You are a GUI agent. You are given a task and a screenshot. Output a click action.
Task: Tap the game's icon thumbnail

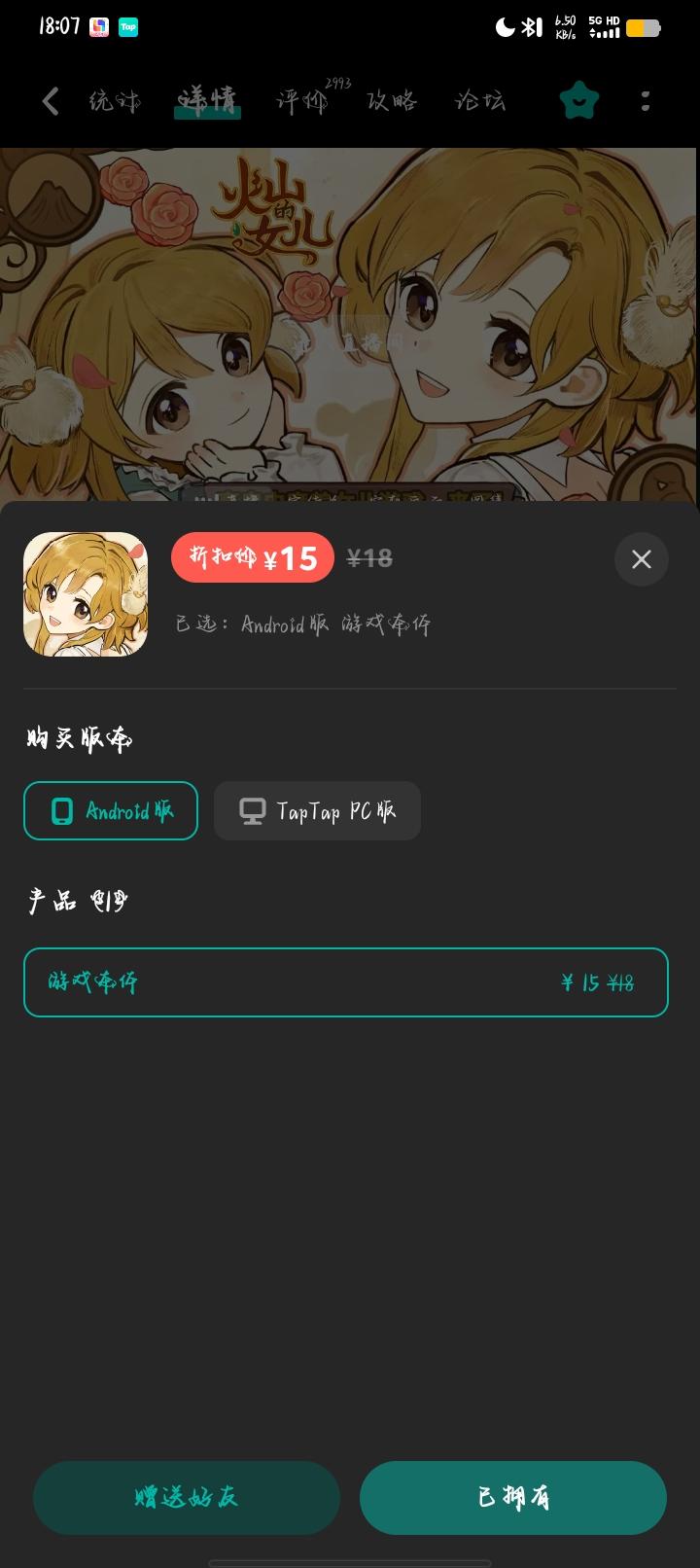(86, 593)
